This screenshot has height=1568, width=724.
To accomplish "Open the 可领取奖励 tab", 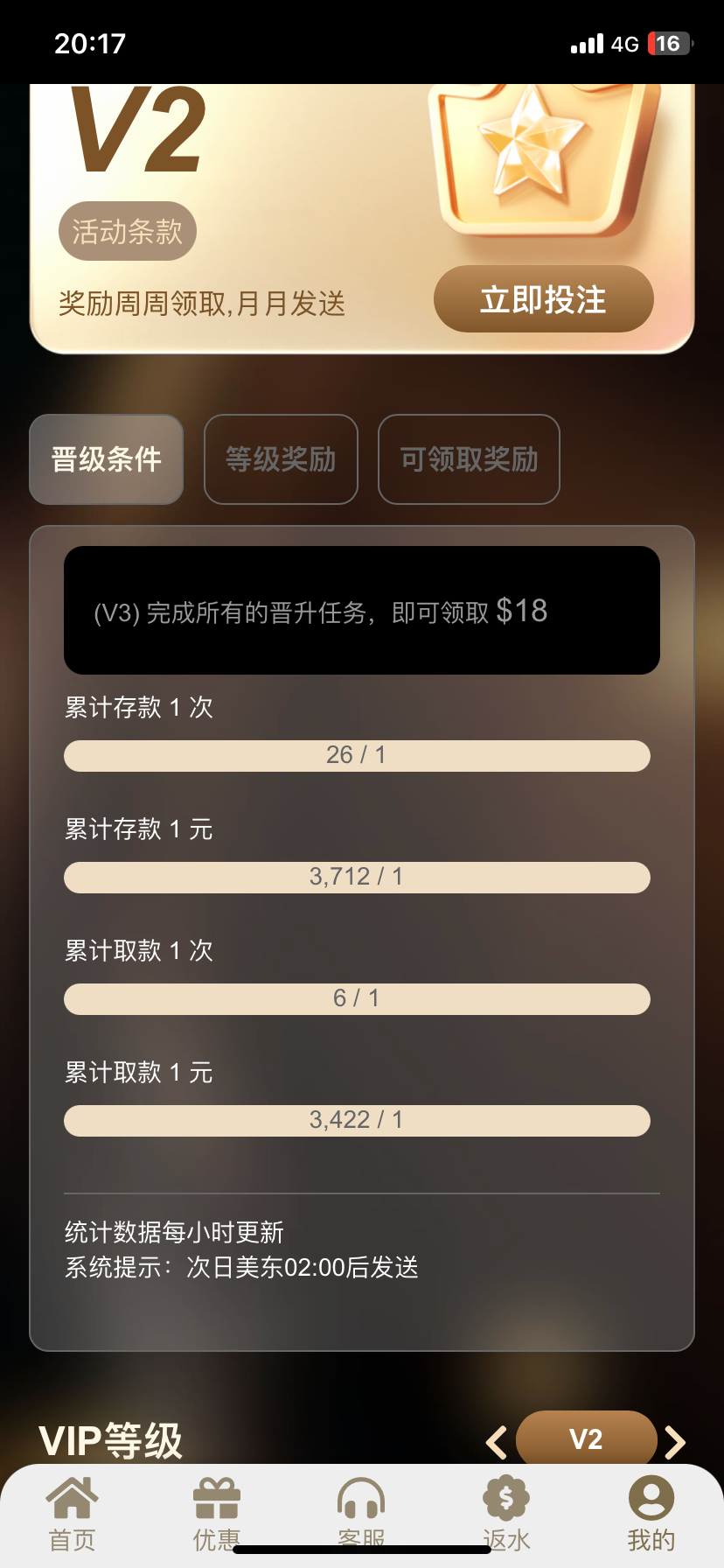I will point(469,459).
